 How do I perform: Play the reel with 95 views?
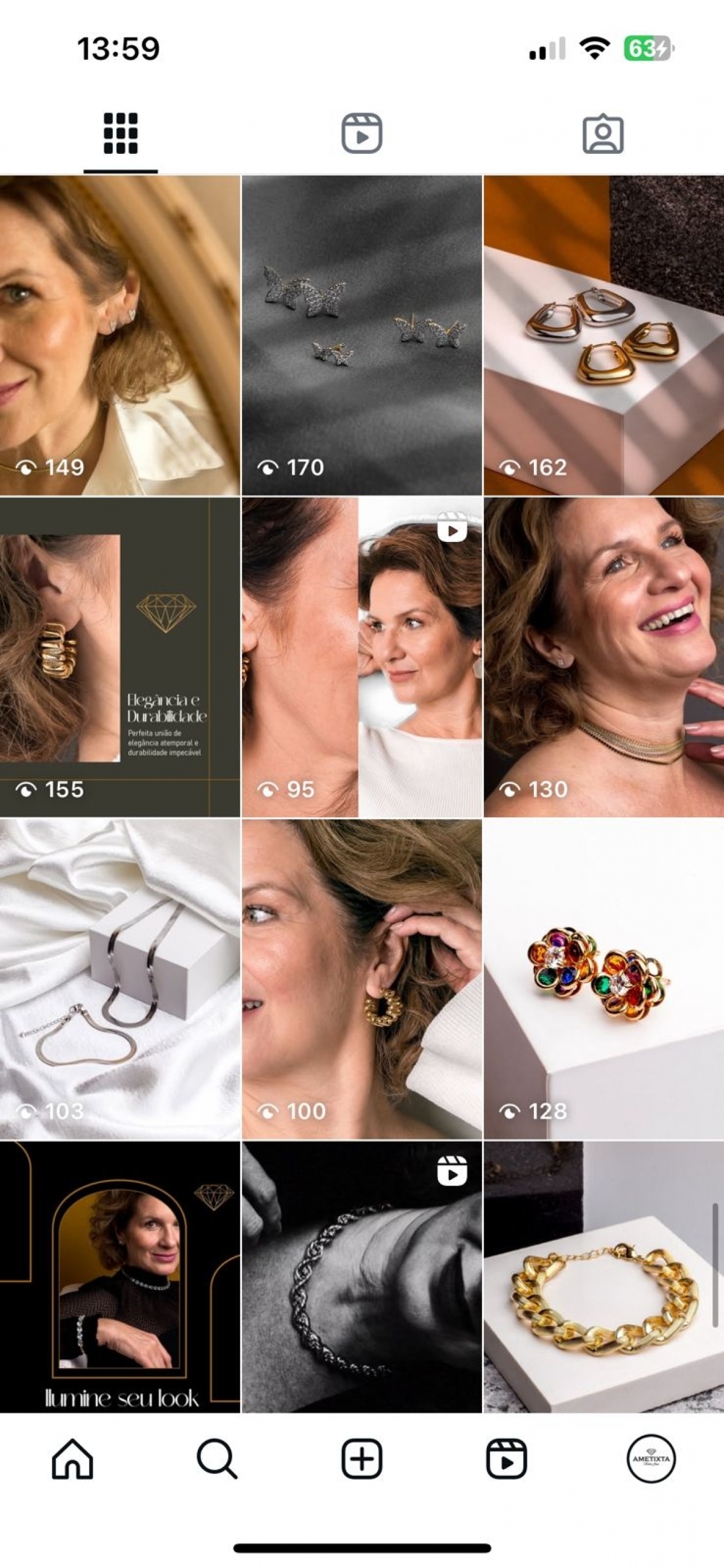coord(361,656)
